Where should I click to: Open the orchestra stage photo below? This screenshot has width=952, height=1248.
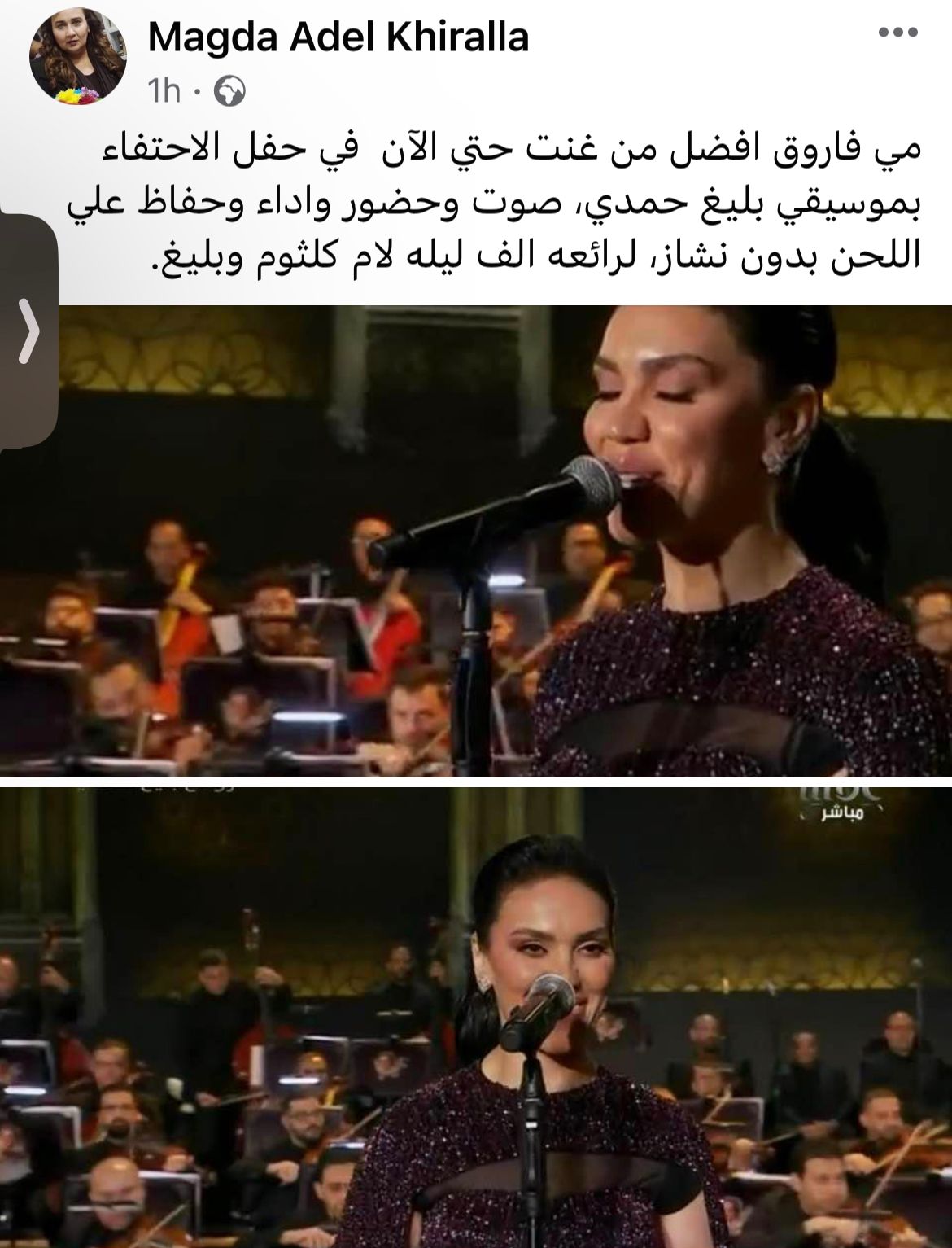click(476, 1017)
